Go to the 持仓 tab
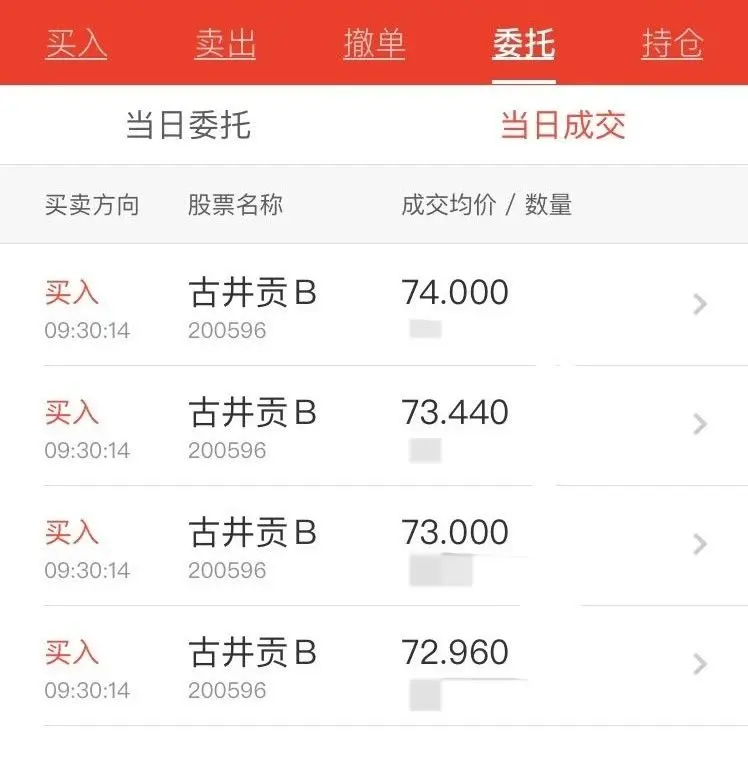Viewport: 748px width, 762px height. (672, 44)
